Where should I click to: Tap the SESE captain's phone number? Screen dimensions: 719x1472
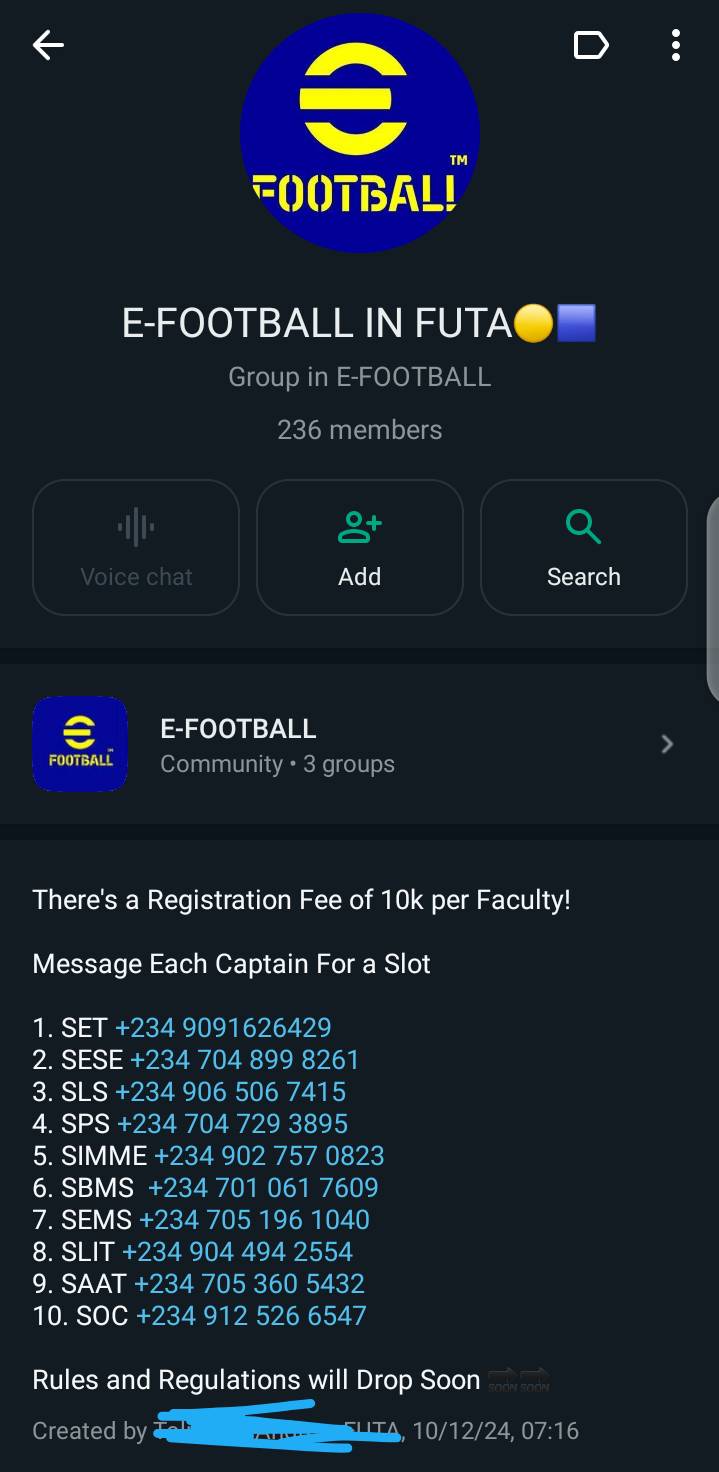[244, 1060]
